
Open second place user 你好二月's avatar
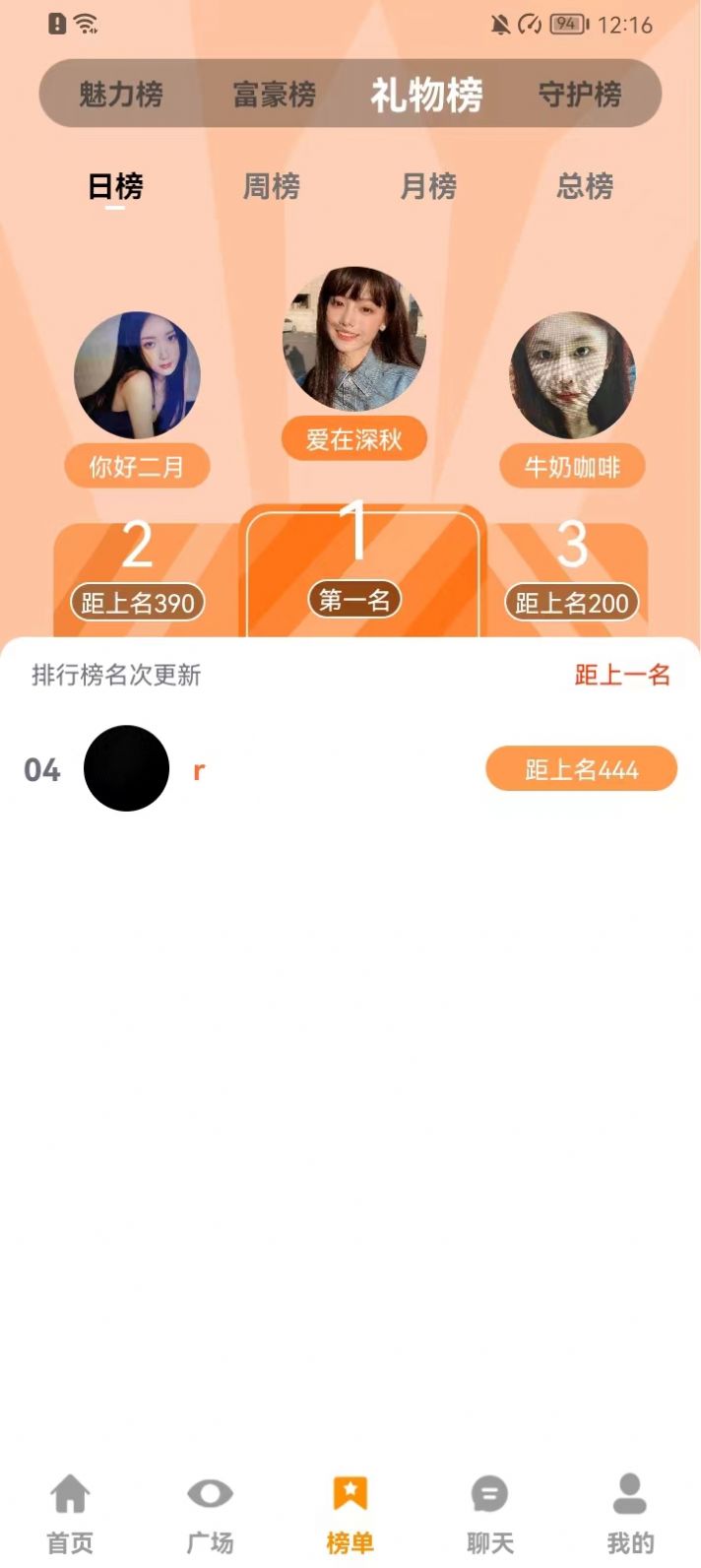[137, 375]
